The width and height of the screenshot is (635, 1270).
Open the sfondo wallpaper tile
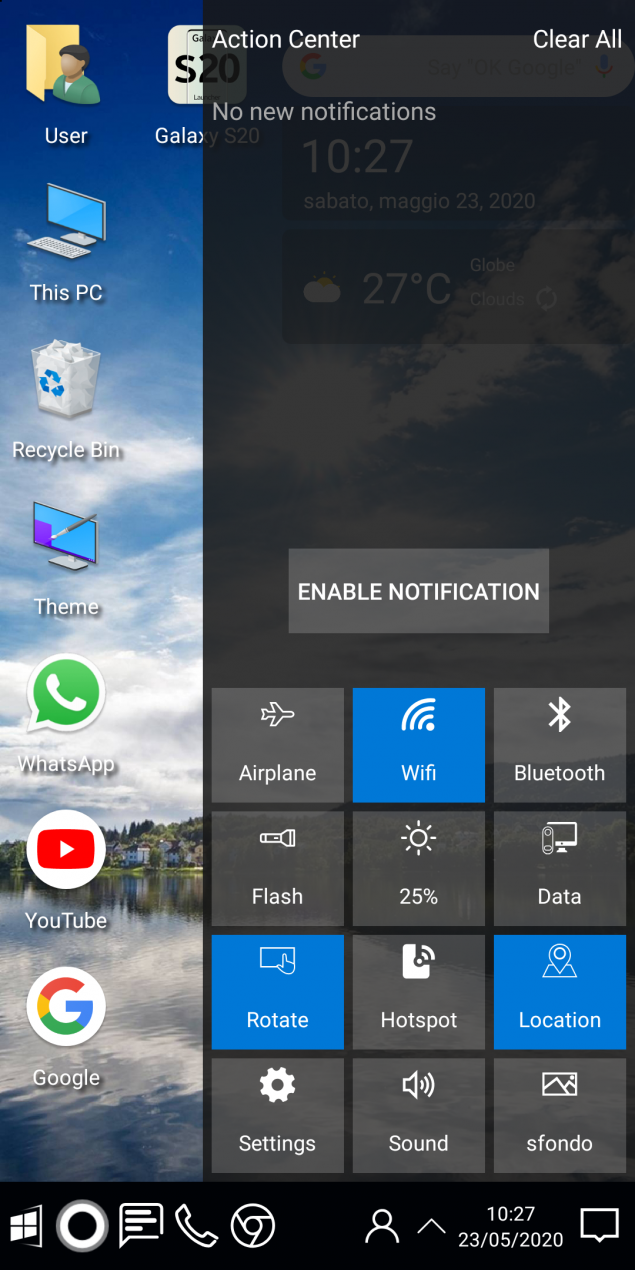click(559, 1115)
